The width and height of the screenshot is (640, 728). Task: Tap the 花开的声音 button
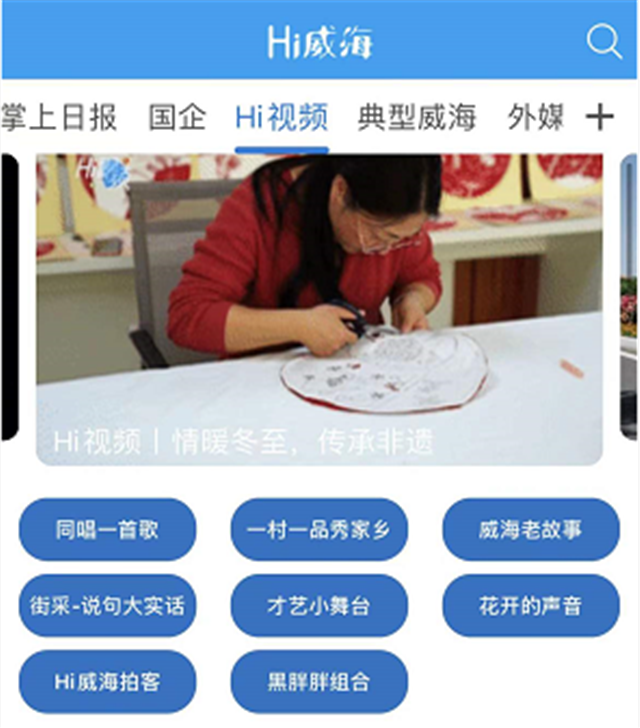coord(531,605)
